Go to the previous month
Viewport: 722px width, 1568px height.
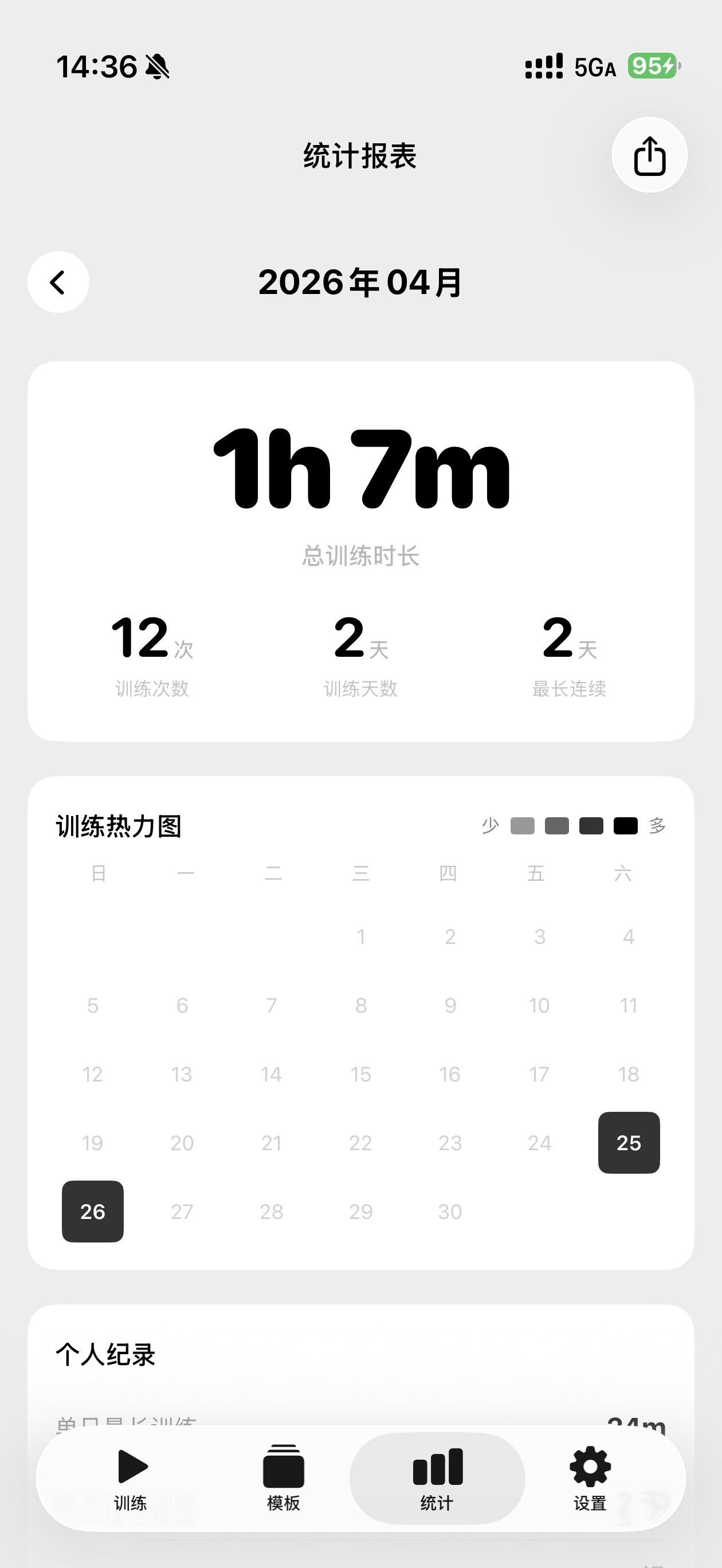(58, 283)
